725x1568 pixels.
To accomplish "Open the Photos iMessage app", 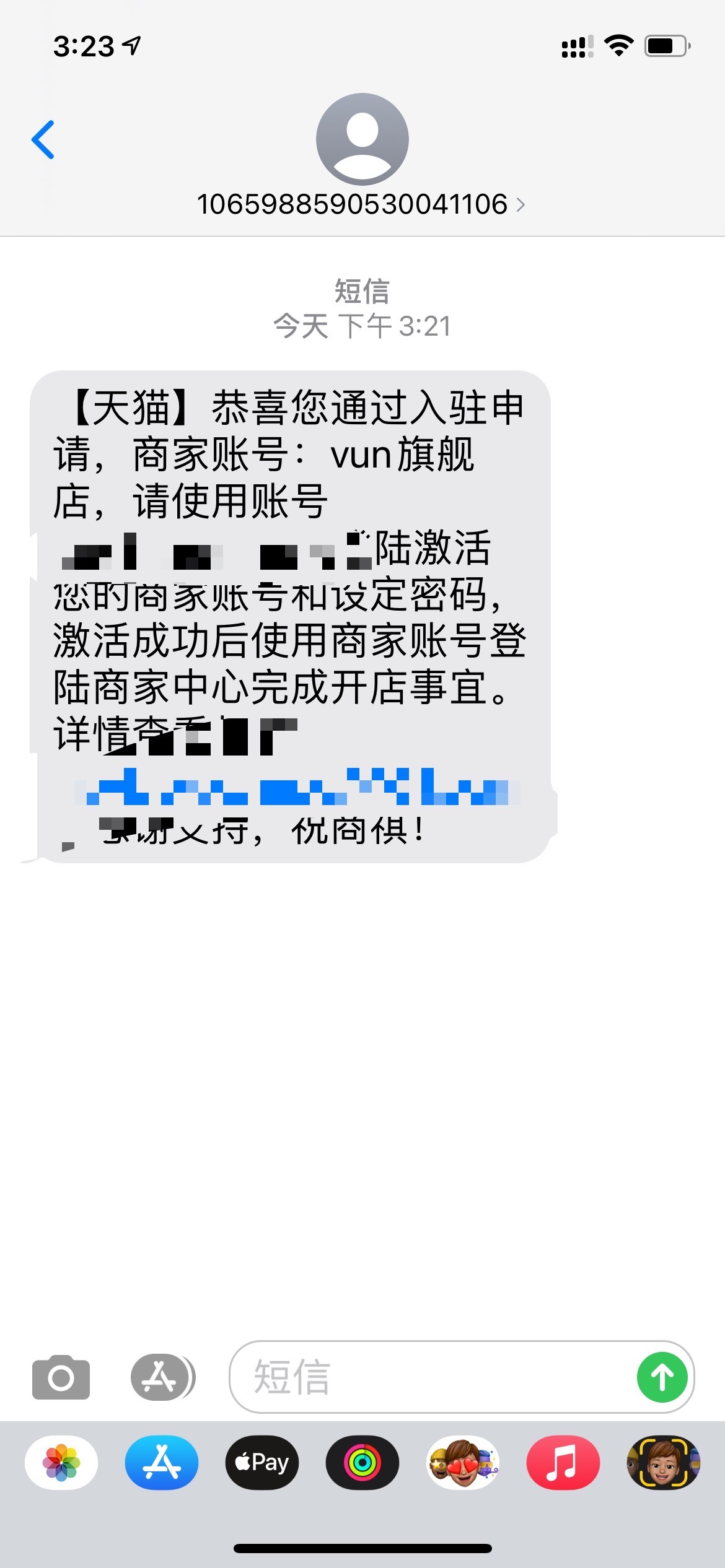I will [x=61, y=1463].
